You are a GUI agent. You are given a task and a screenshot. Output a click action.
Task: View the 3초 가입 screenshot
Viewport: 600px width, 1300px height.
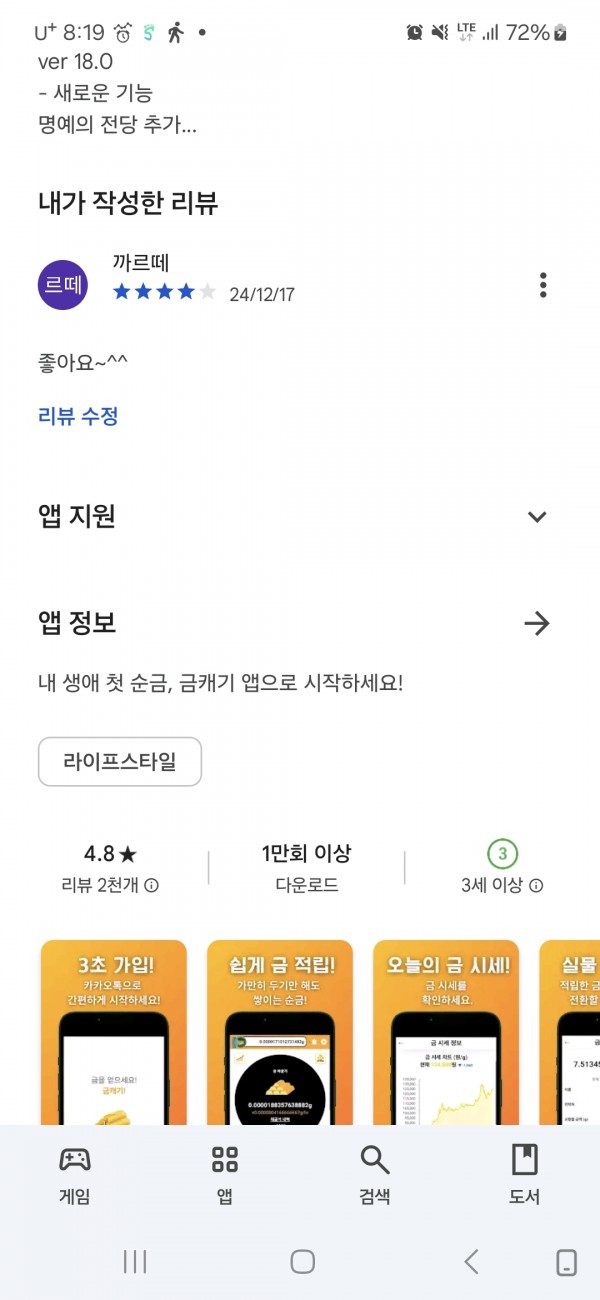(x=113, y=1032)
